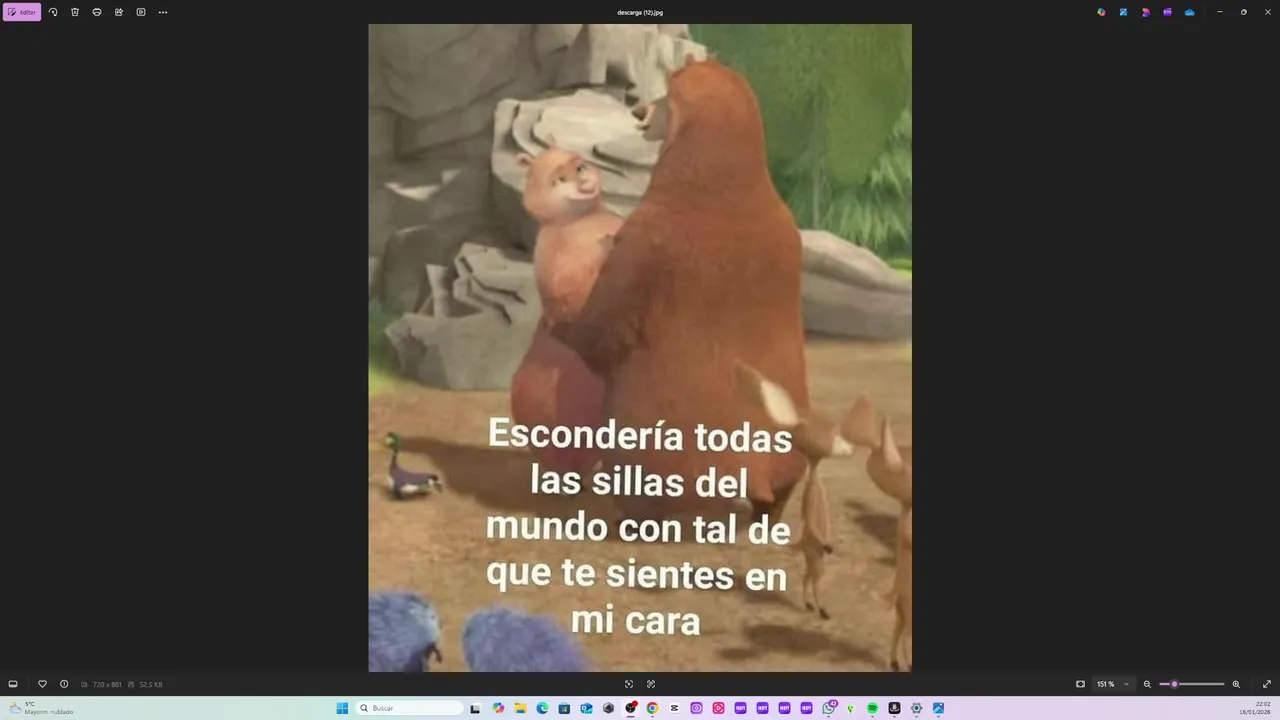This screenshot has width=1280, height=720.
Task: Show file information panel
Action: click(64, 684)
